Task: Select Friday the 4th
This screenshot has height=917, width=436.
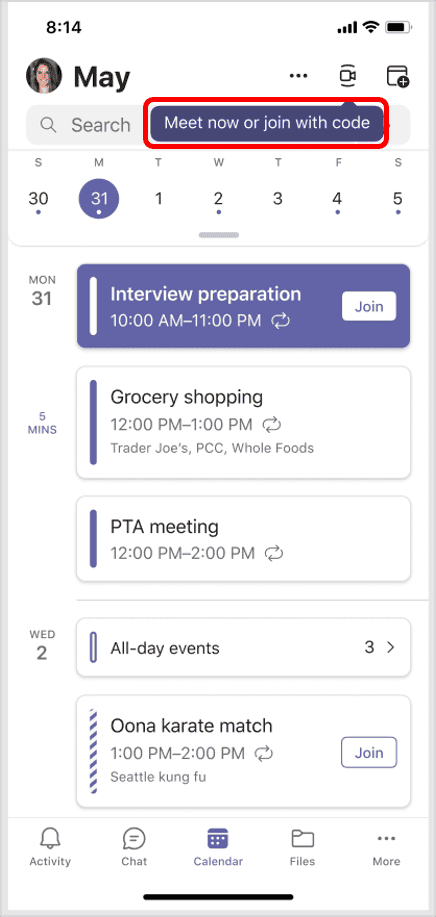Action: [x=337, y=199]
